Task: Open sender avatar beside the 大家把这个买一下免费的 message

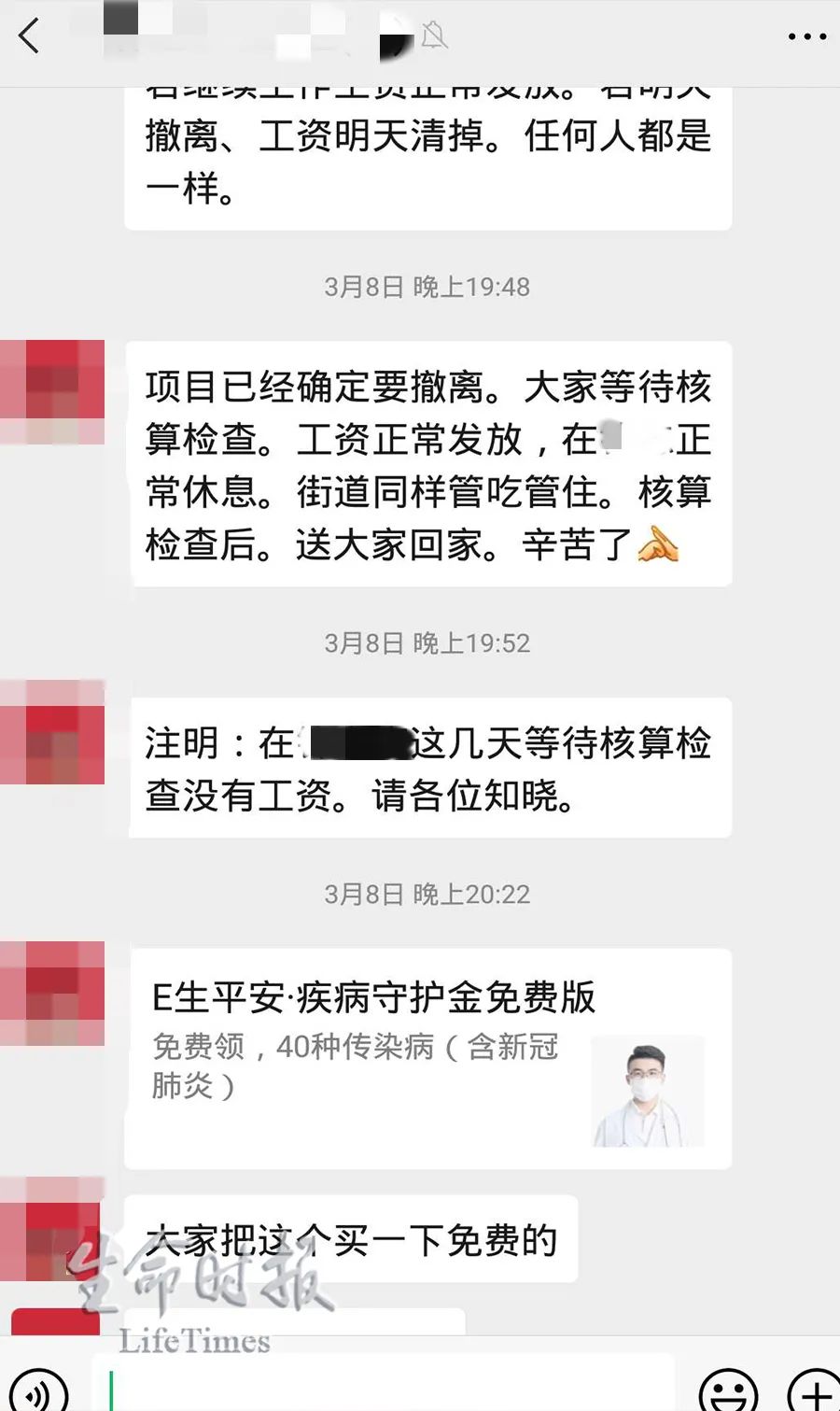Action: [50, 1228]
